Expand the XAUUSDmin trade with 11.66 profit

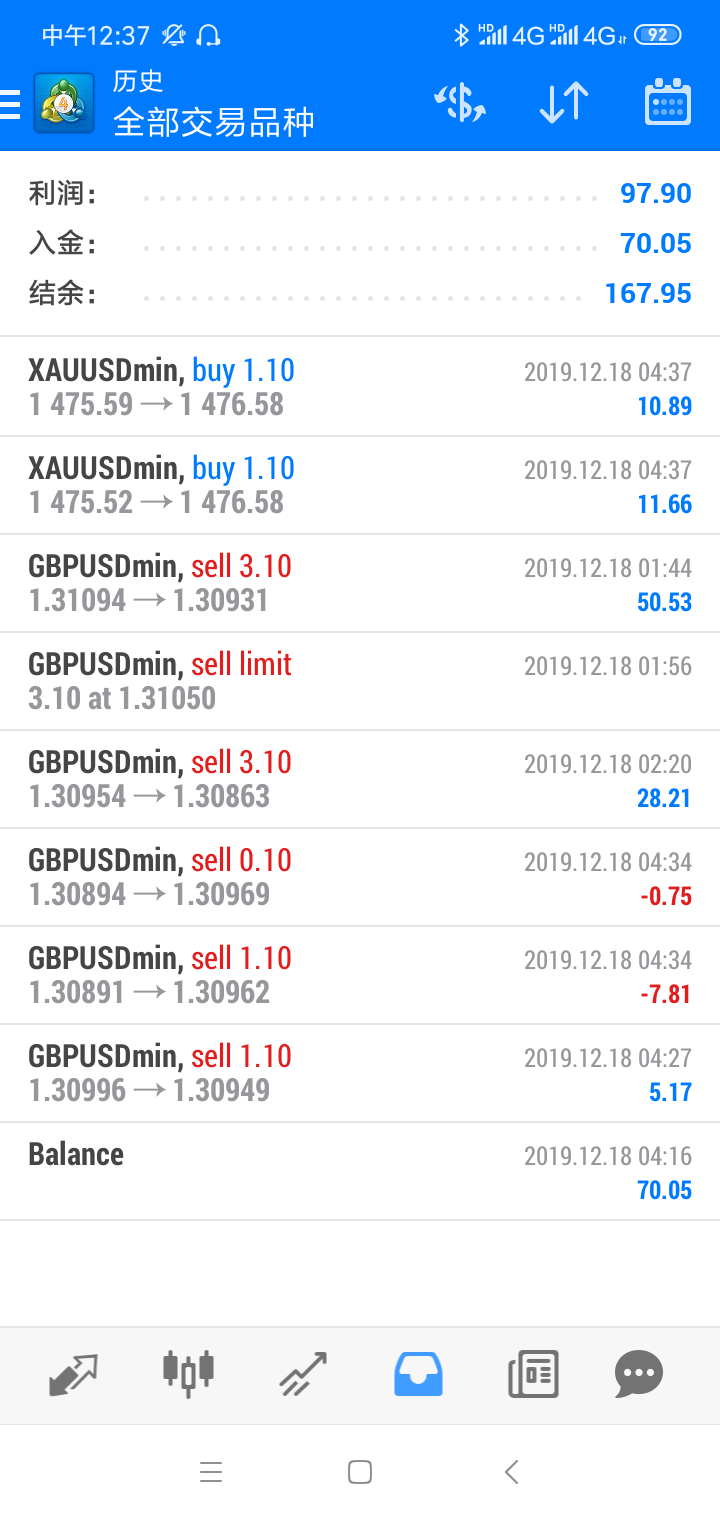(x=360, y=485)
